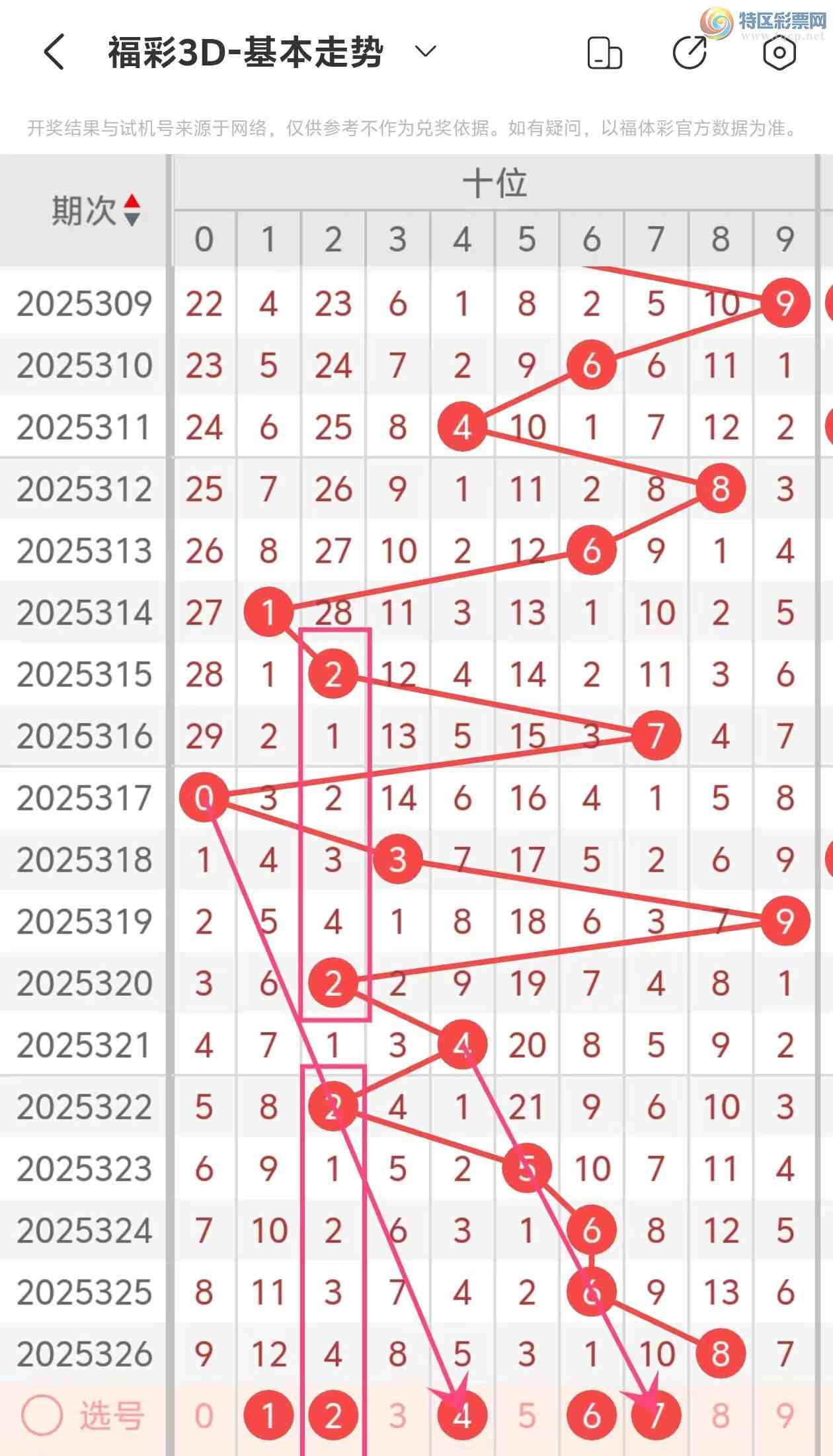Deselect number 6 in the 选号 row
The image size is (833, 1456).
click(592, 1416)
